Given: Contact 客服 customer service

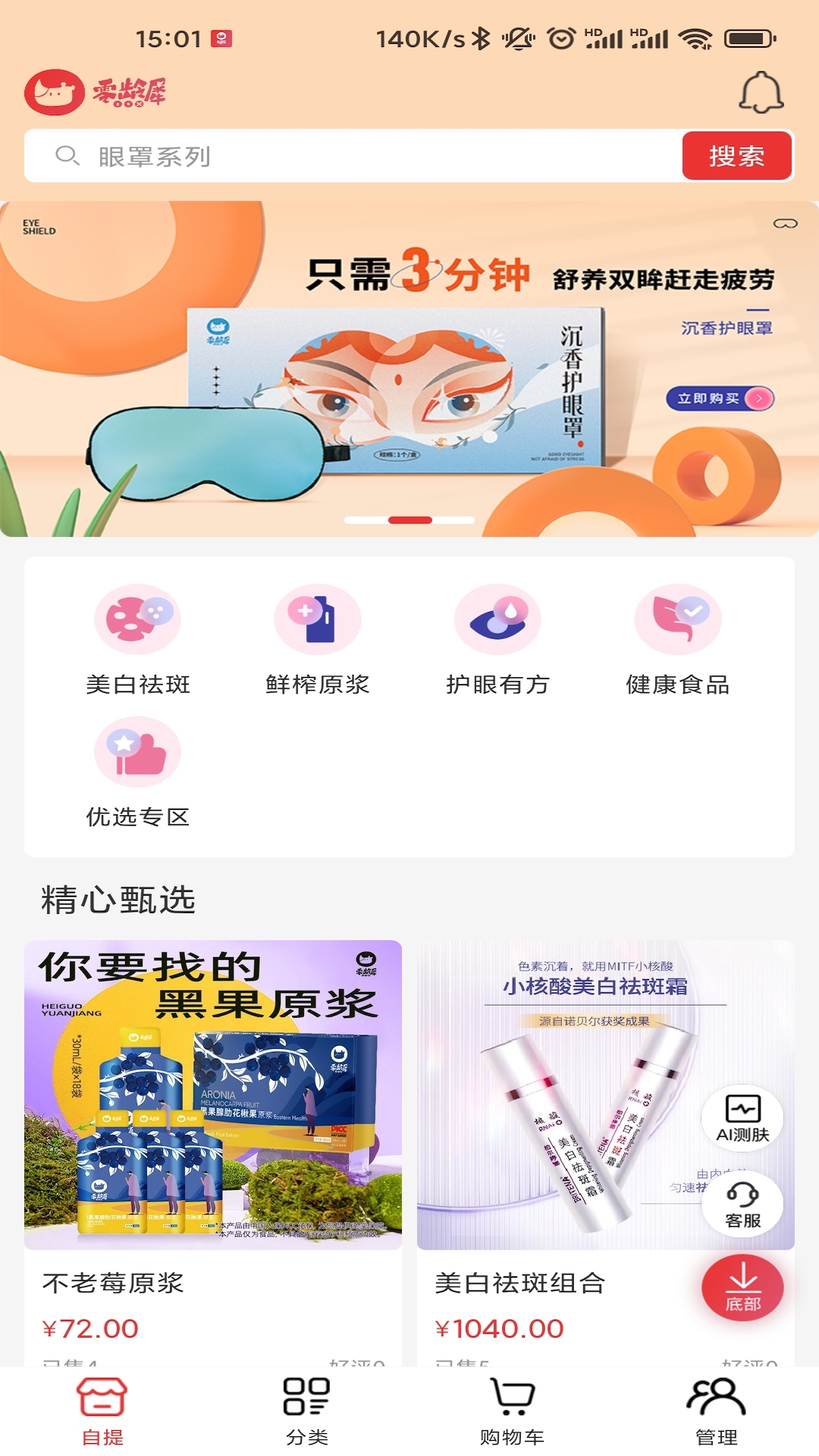Looking at the screenshot, I should click(742, 1203).
